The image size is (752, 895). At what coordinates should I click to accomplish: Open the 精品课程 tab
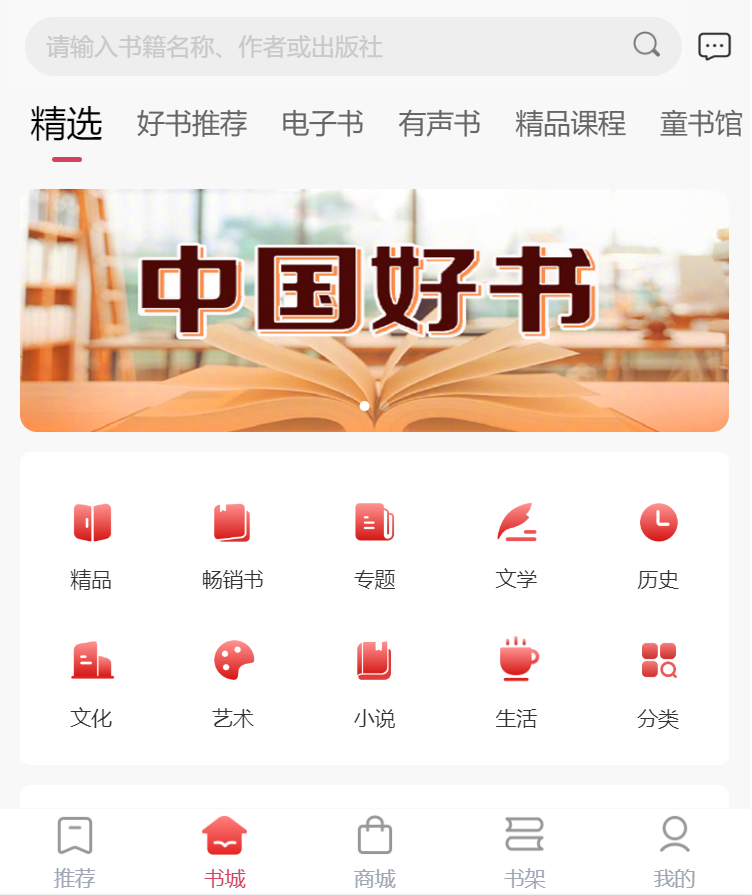(x=570, y=124)
